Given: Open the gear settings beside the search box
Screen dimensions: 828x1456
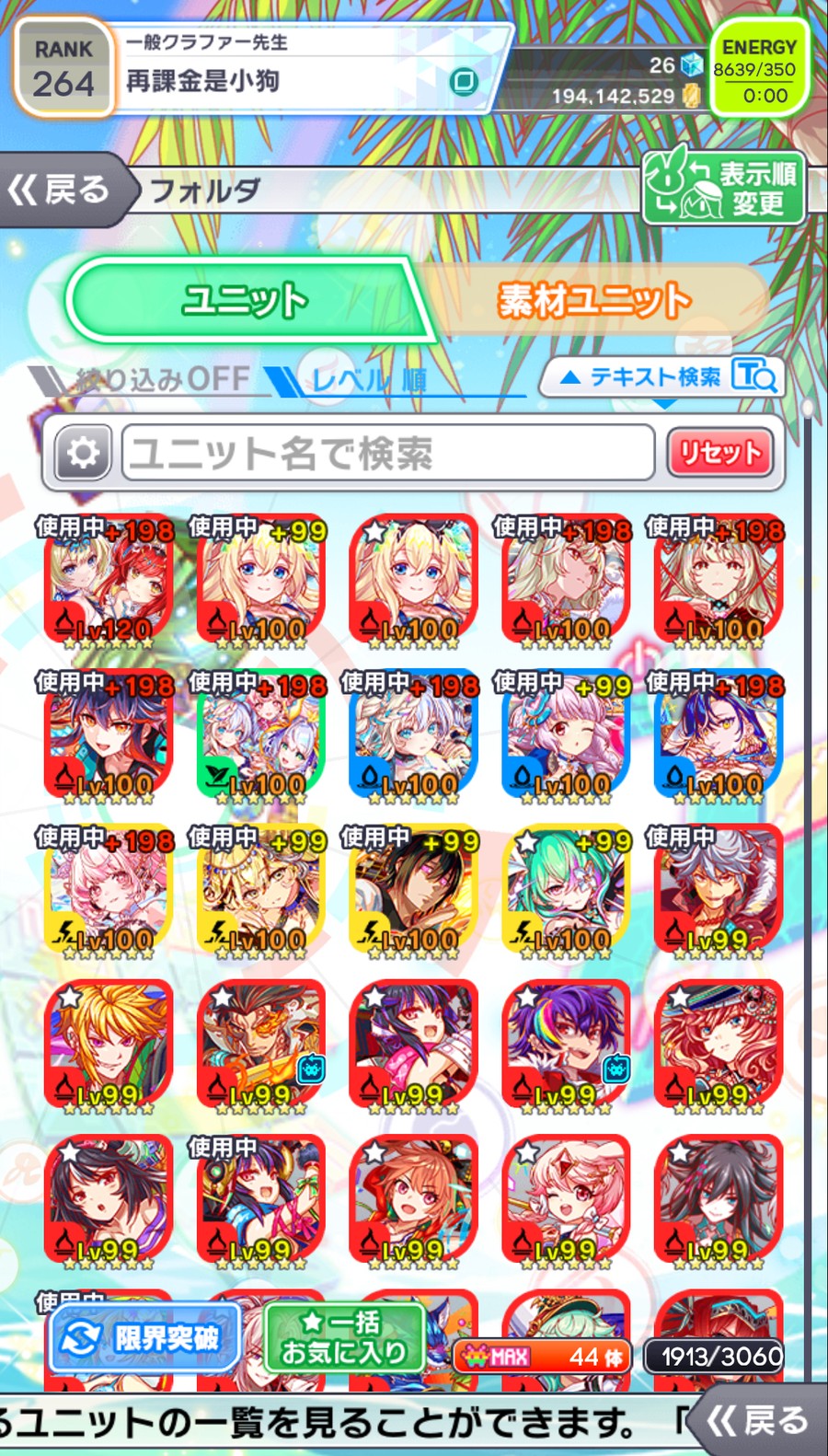Looking at the screenshot, I should pos(83,453).
